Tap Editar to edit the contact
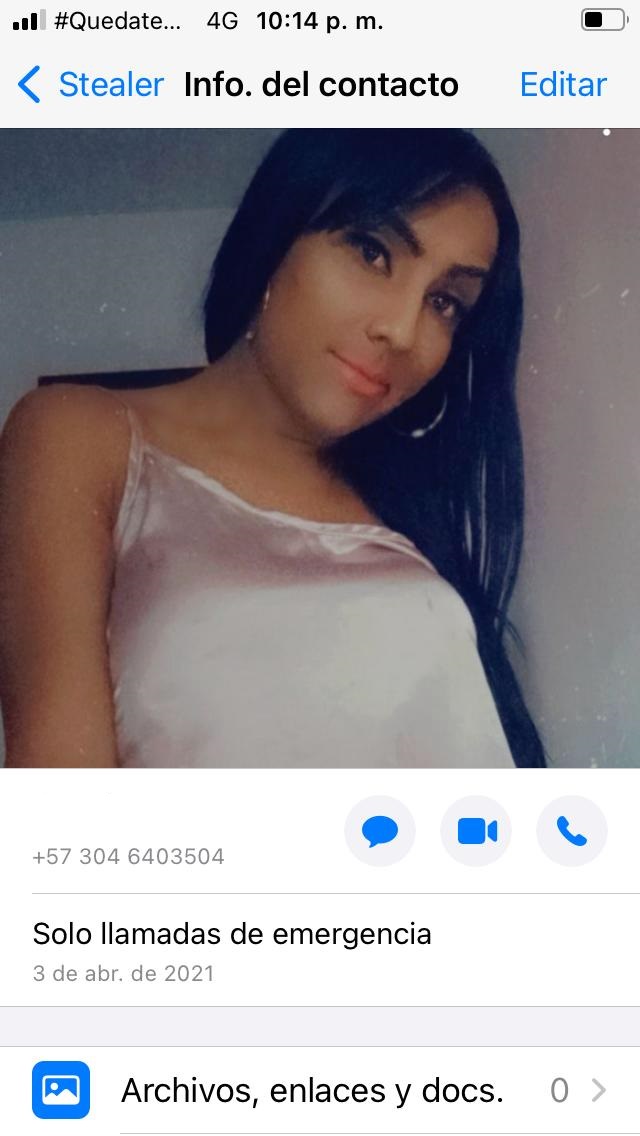Screen dimensions: 640x1136 (563, 85)
